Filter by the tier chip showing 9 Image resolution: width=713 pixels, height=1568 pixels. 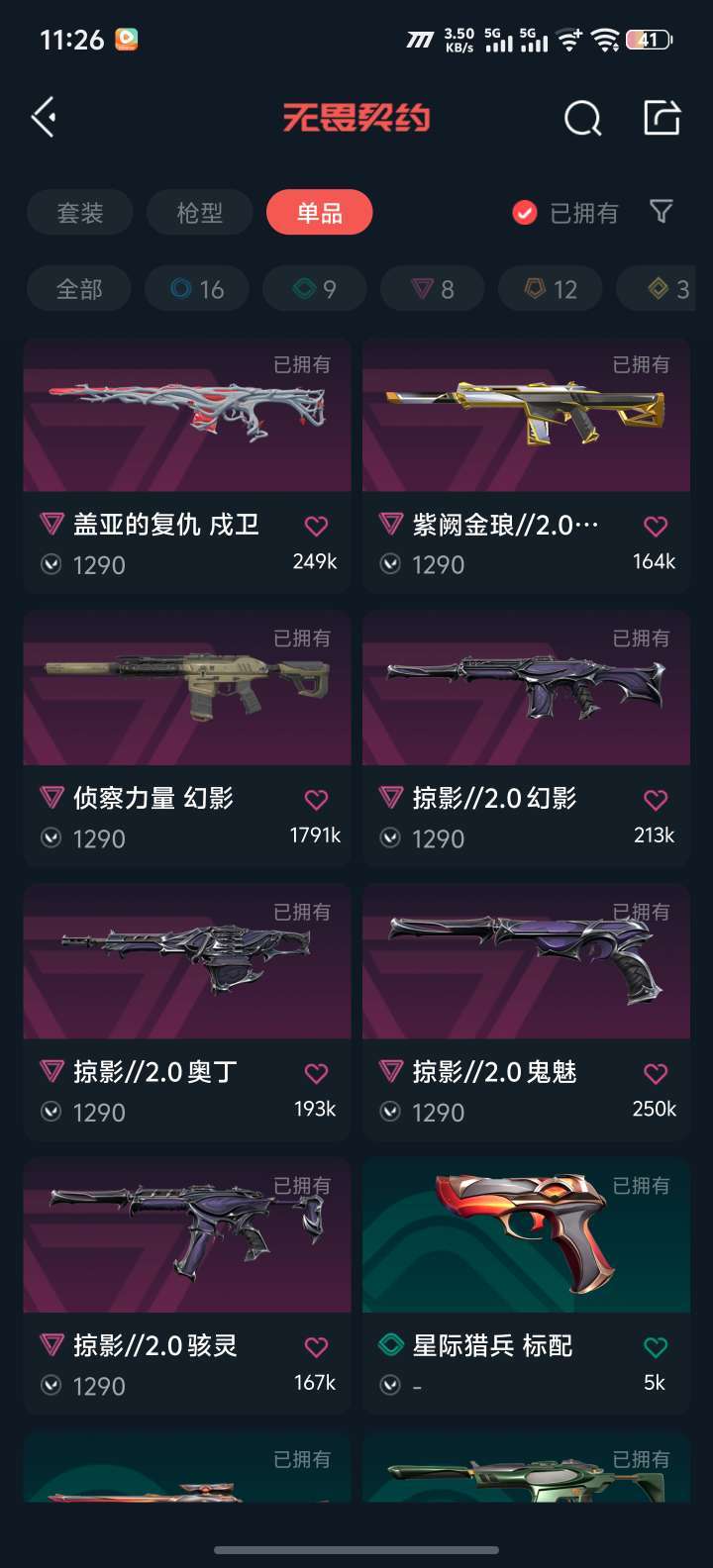[315, 289]
